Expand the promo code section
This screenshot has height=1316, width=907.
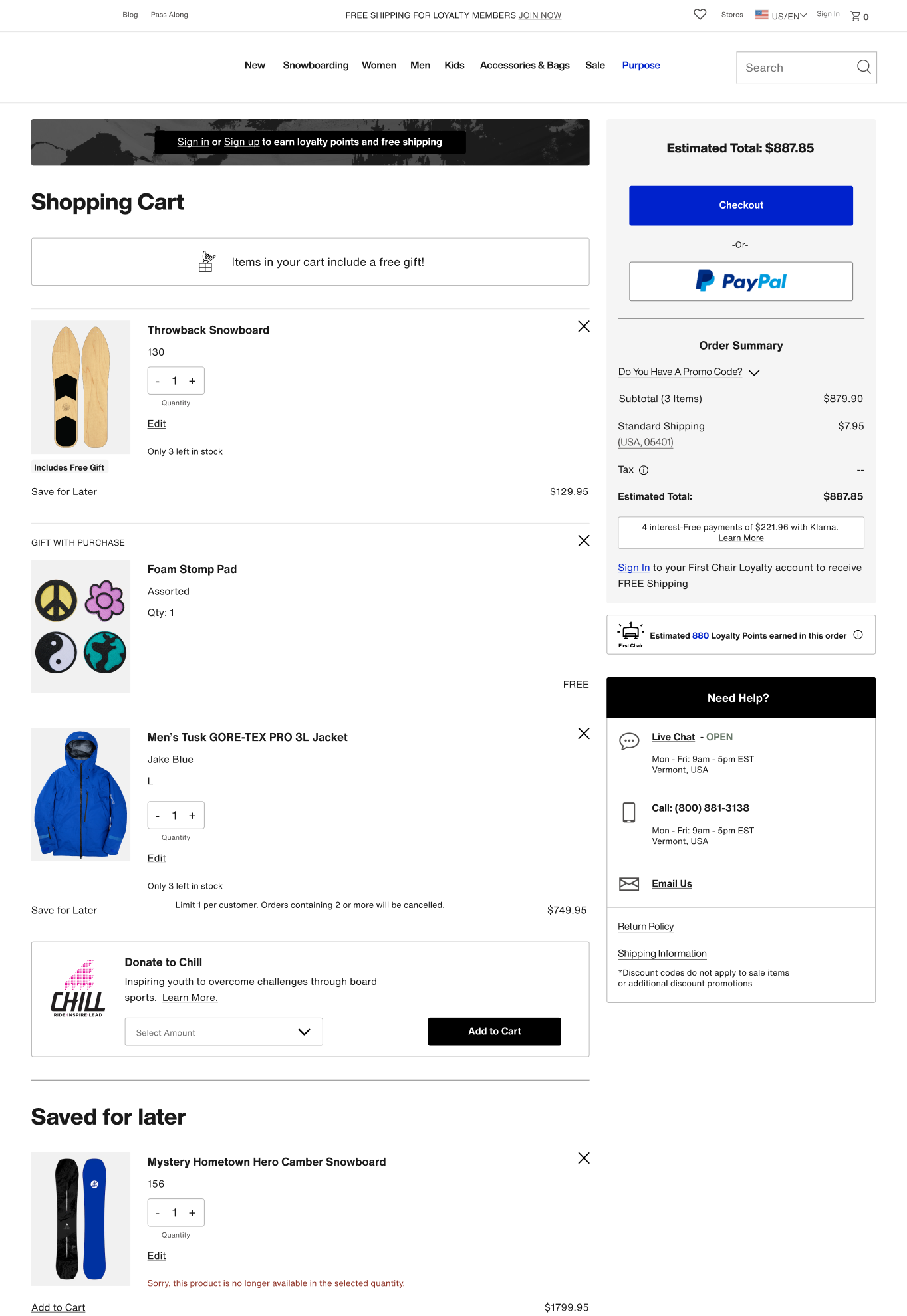pyautogui.click(x=688, y=372)
